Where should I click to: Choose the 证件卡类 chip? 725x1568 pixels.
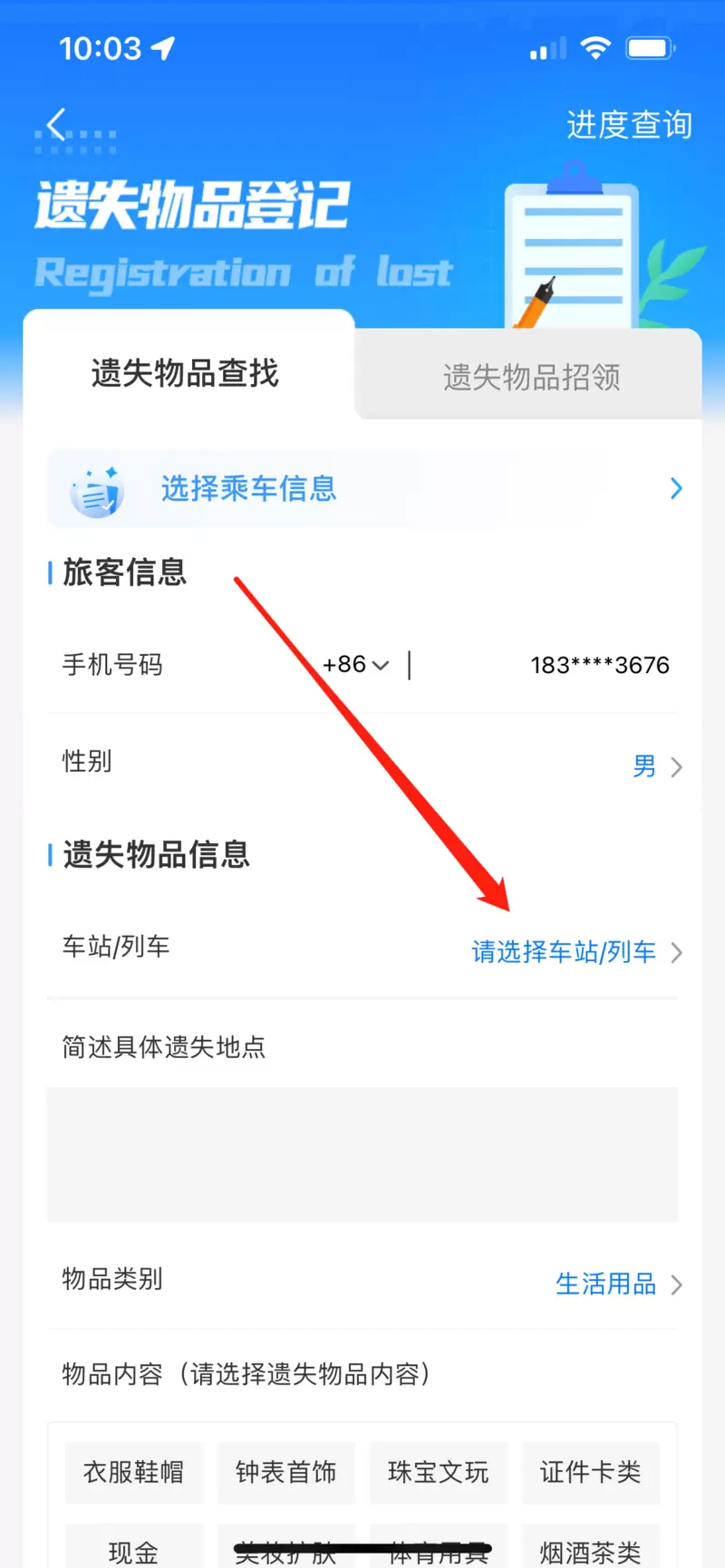tap(590, 1472)
